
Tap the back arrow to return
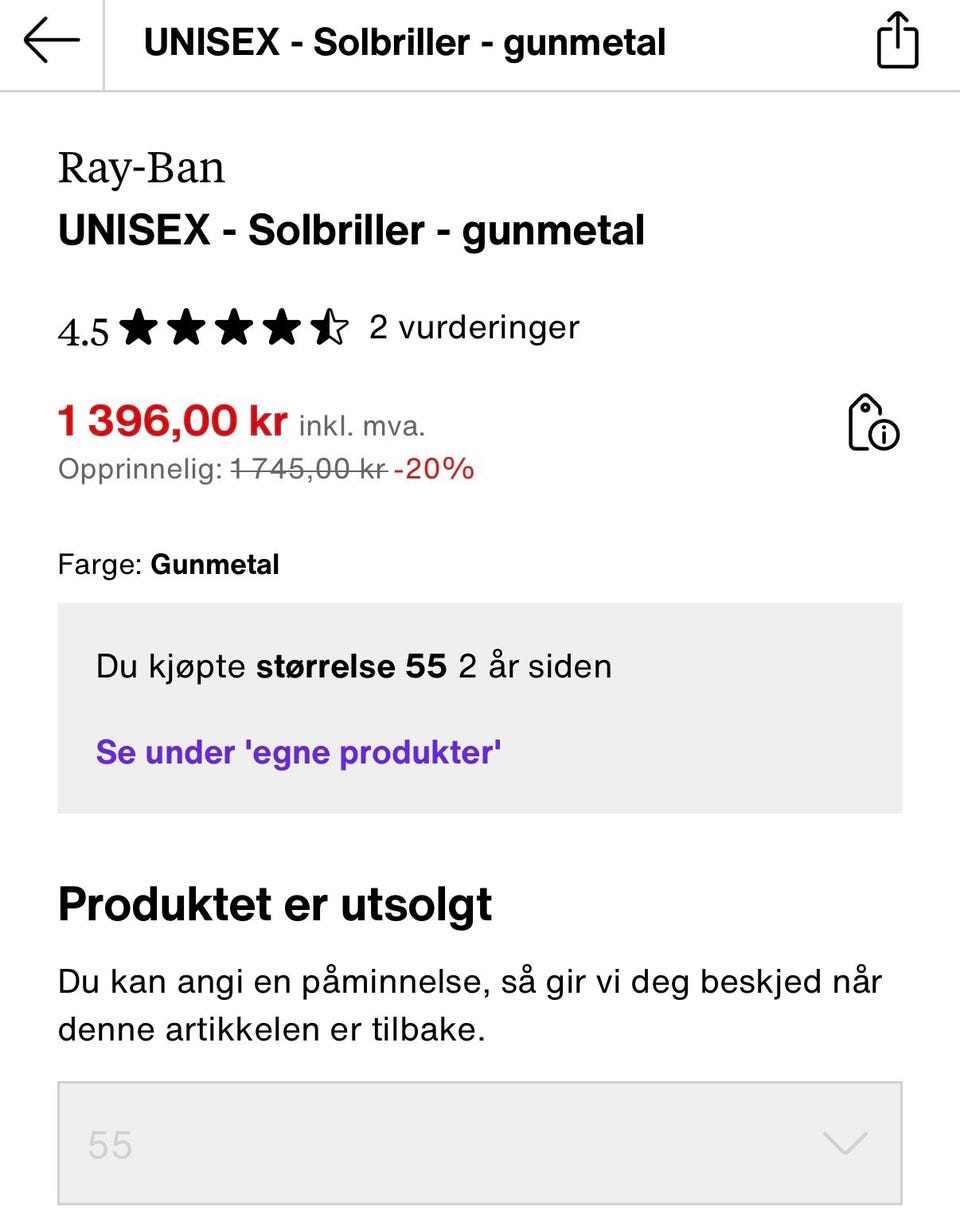point(51,40)
